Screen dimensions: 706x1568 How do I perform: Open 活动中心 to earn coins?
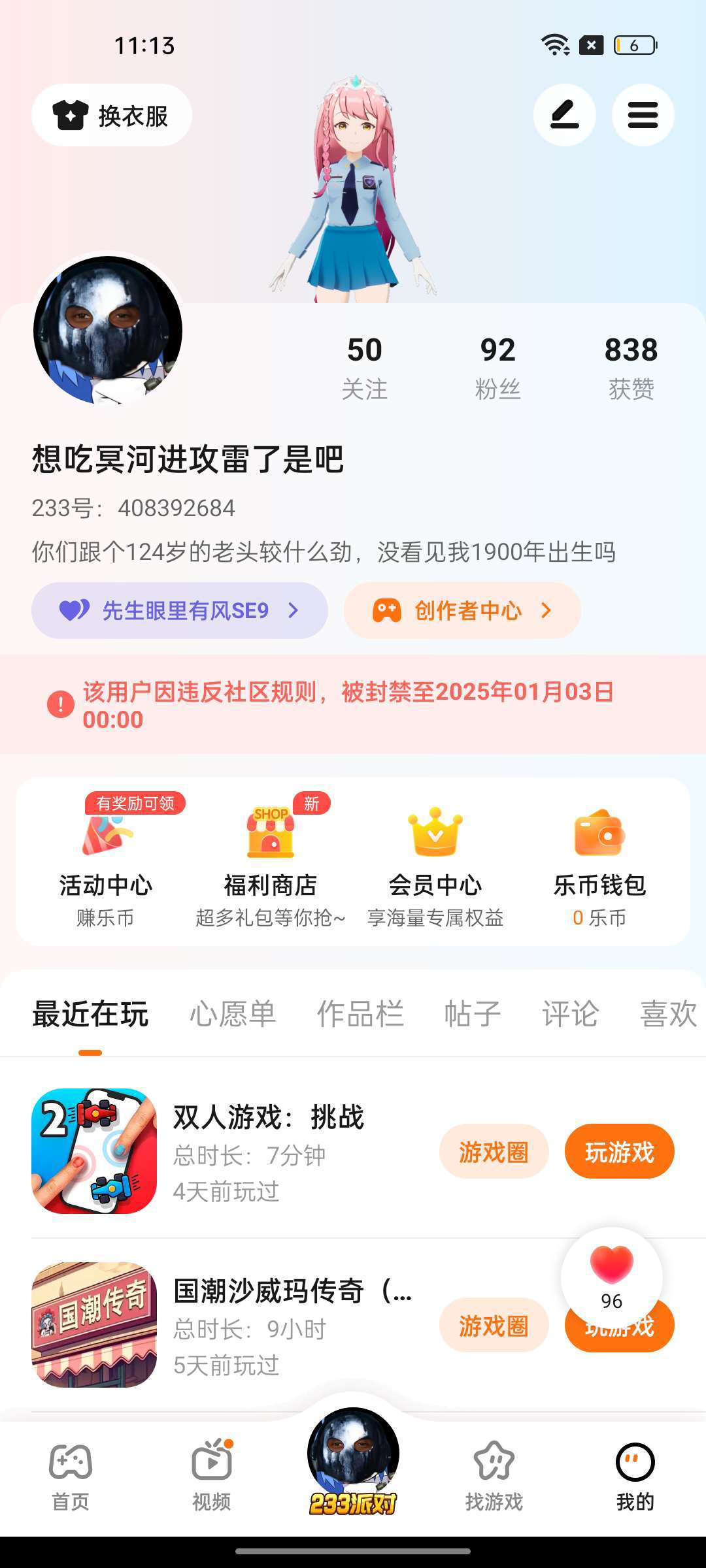(x=105, y=861)
